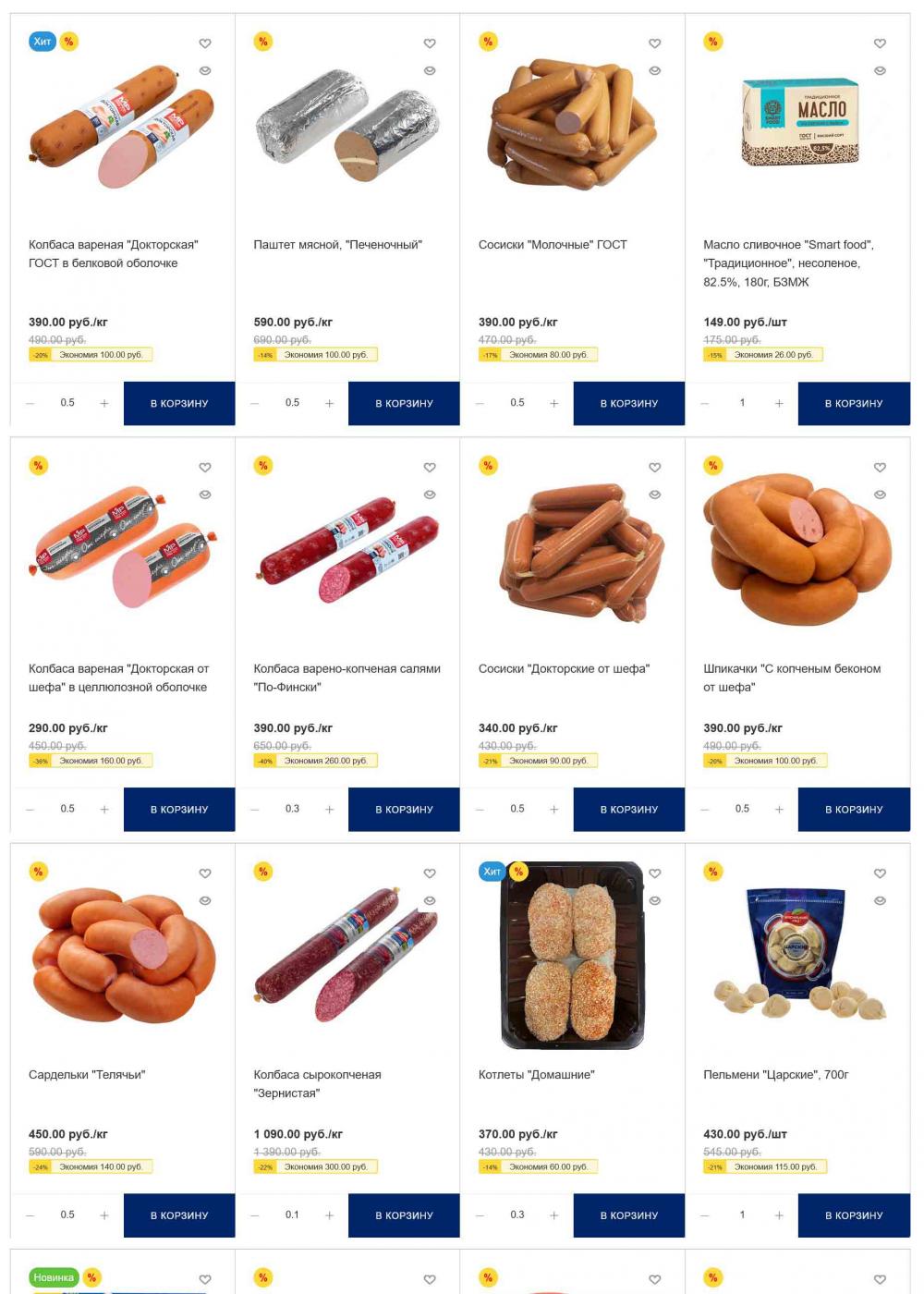Increase quantity of Колбаса "Зернистая"
The width and height of the screenshot is (924, 1294).
point(329,1215)
